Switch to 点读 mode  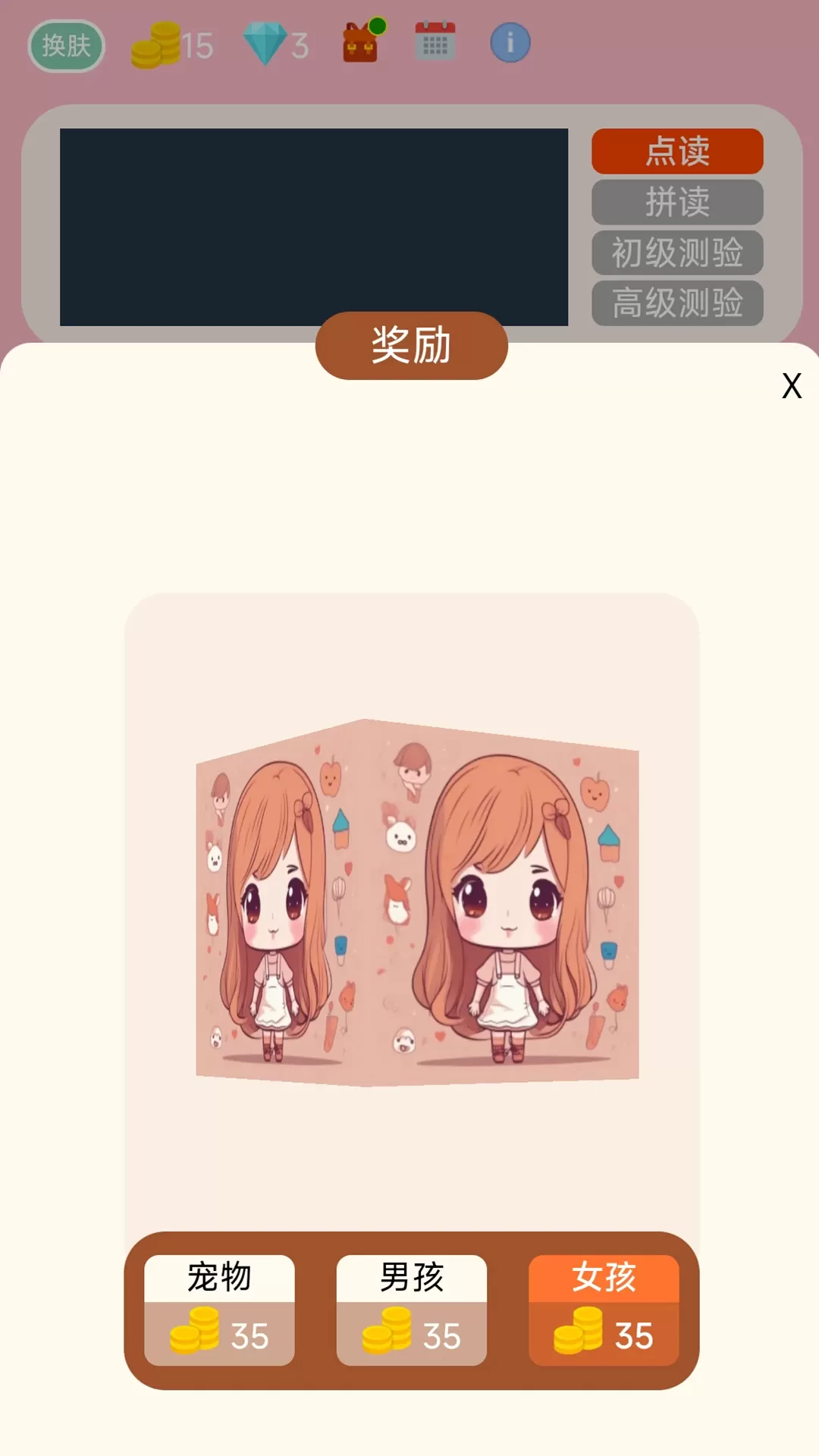677,151
